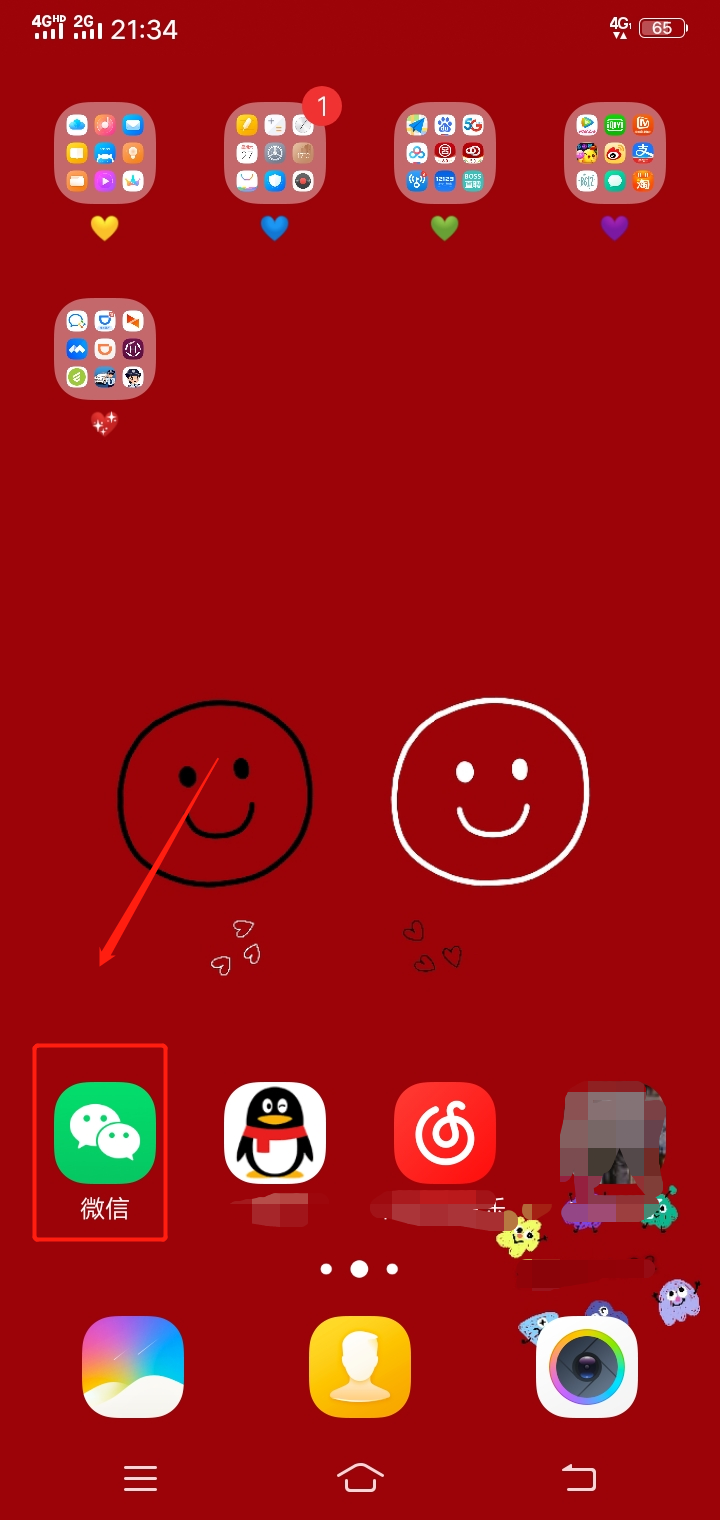Open NetEase Cloud Music app
720x1520 pixels.
[445, 1132]
